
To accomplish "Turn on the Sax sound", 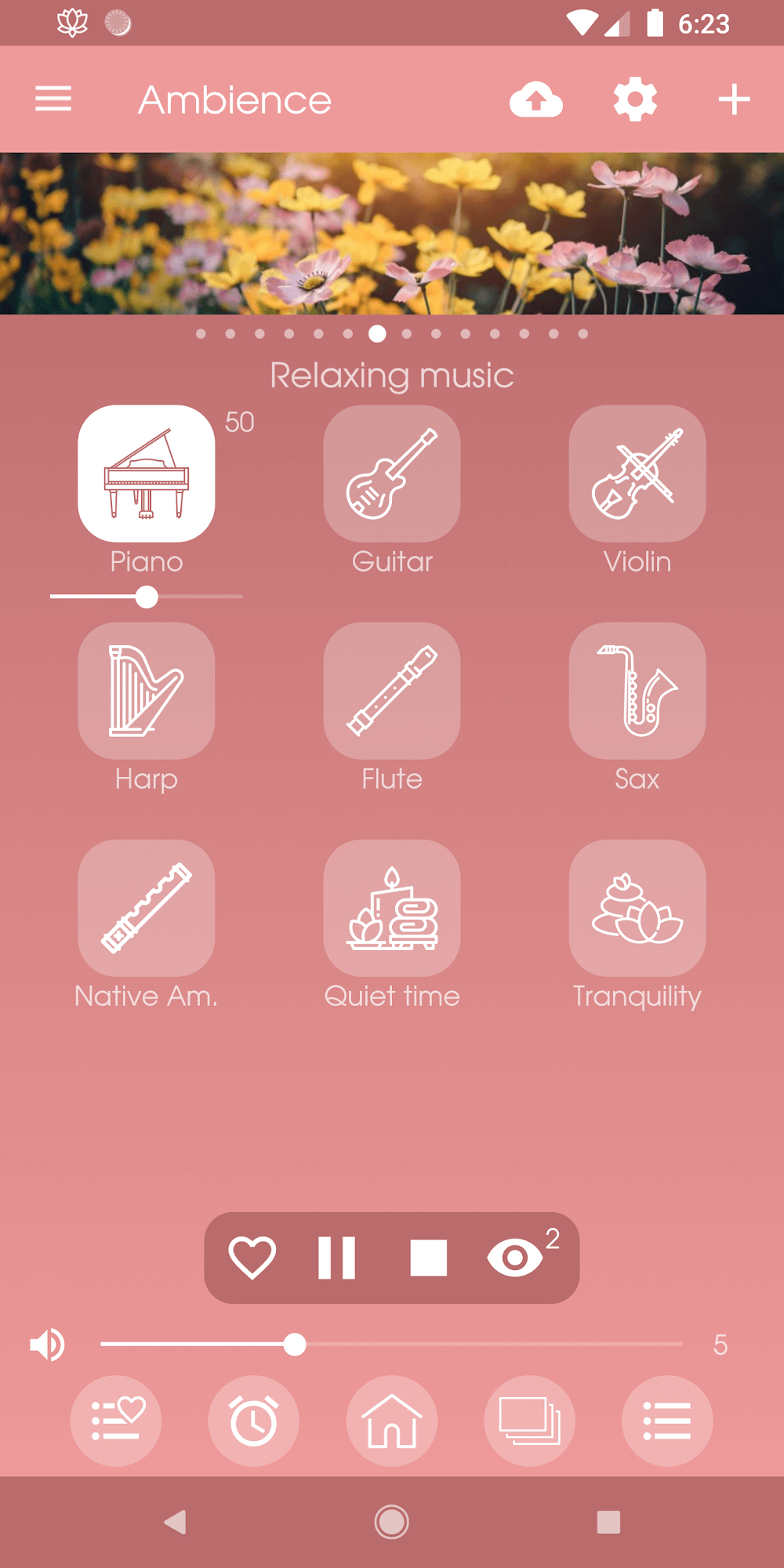I will [x=637, y=691].
